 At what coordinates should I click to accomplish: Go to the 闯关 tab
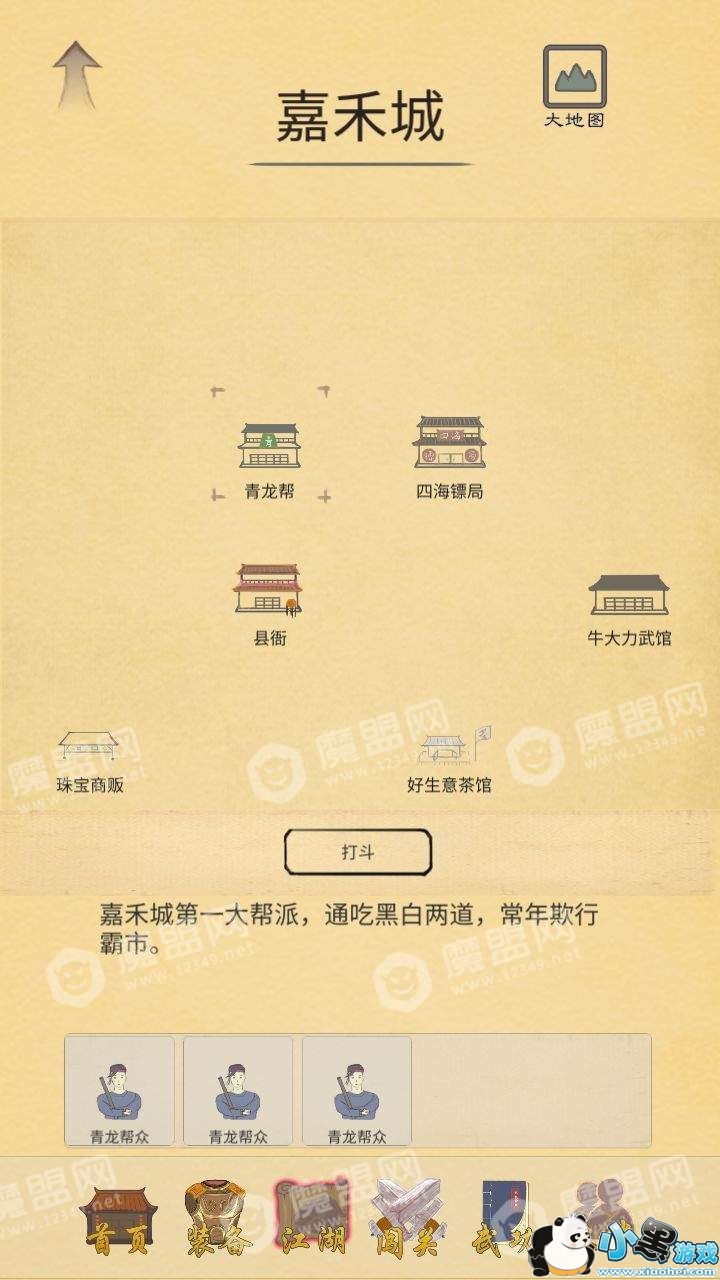pos(407,1219)
